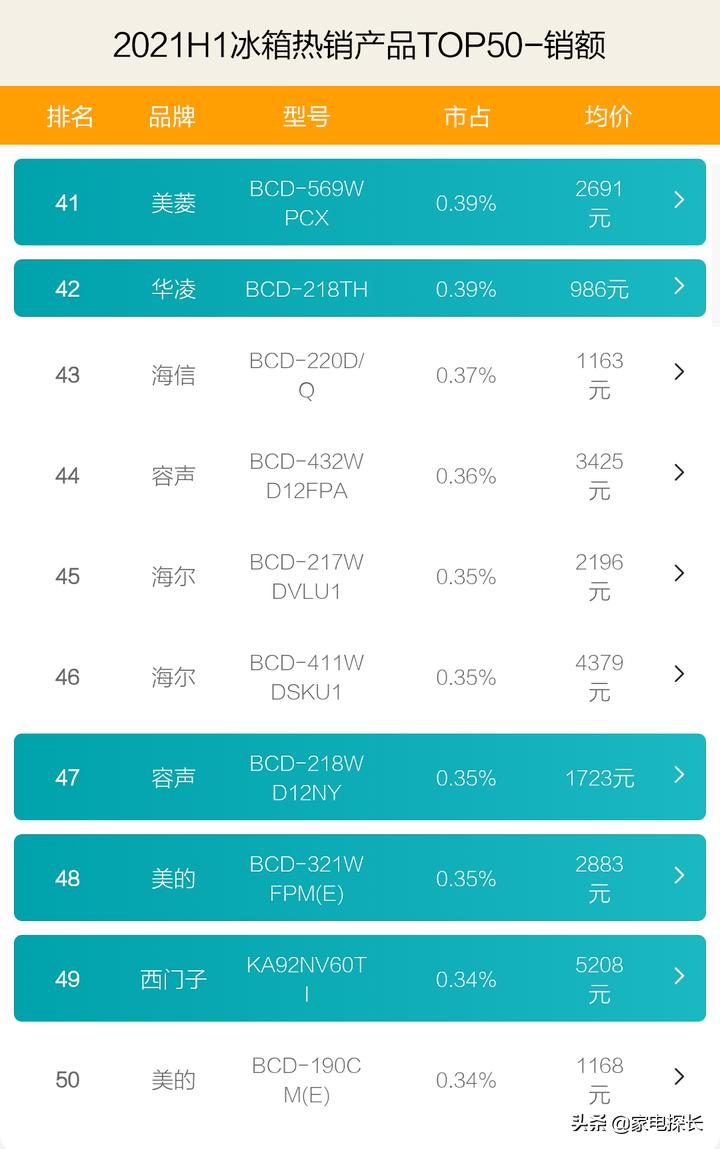Expand the last row 美的 BCD-190CM(E)

[679, 1079]
